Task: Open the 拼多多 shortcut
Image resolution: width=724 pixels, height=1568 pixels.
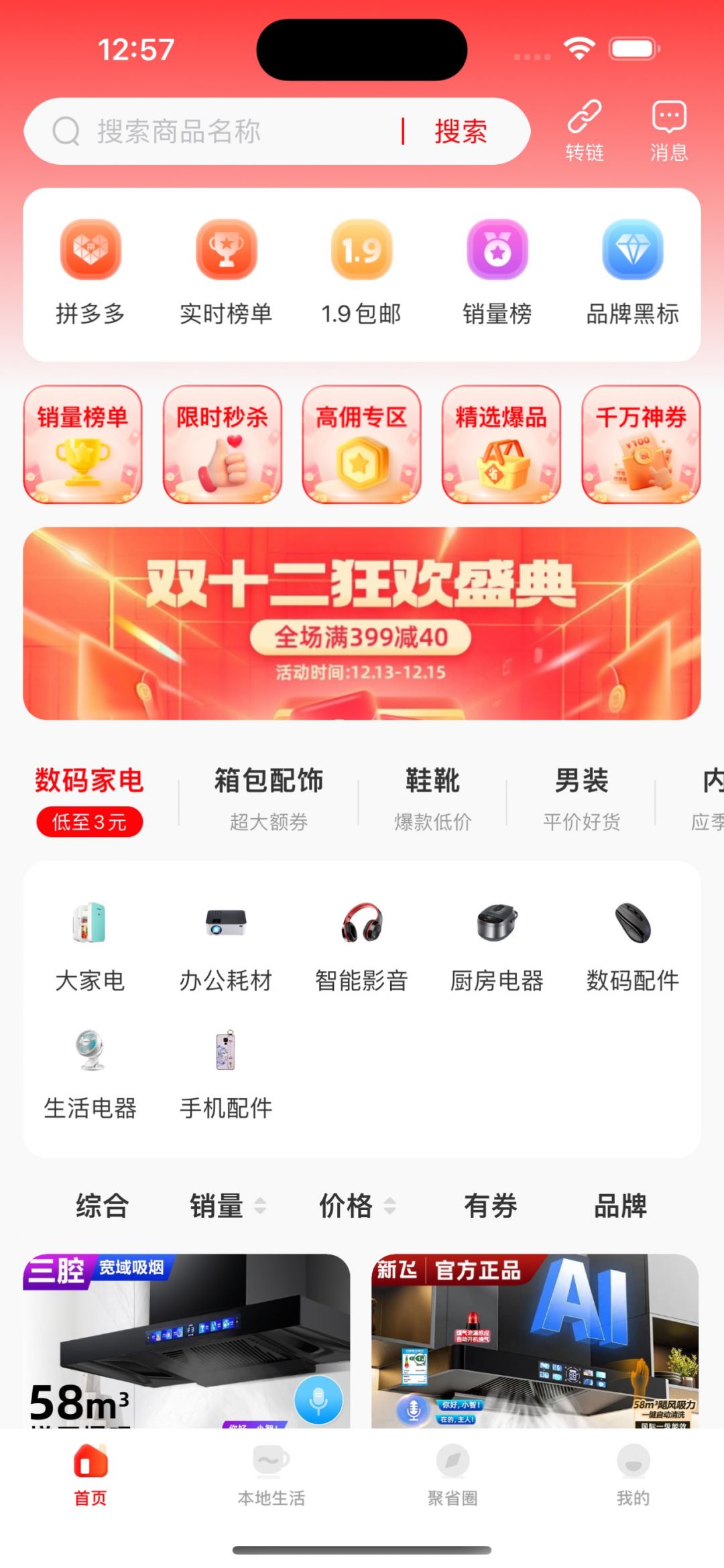Action: [x=90, y=271]
